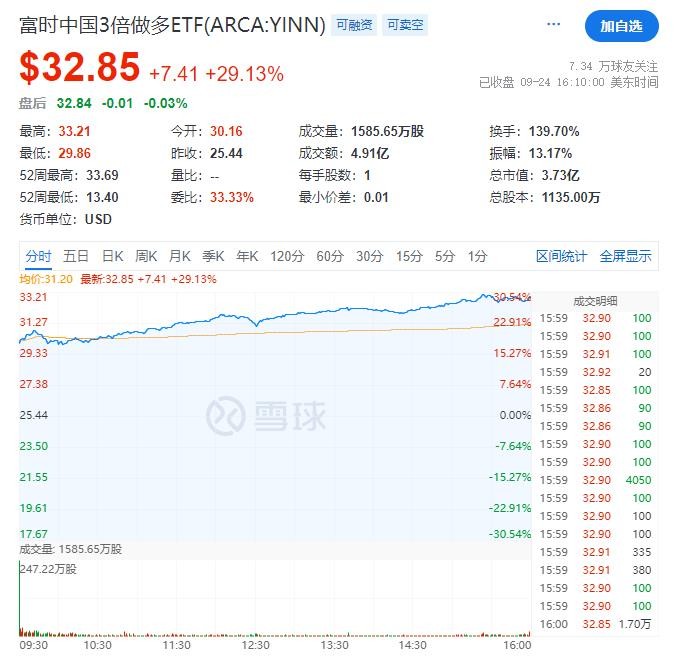Open the three-dot overflow menu
Image resolution: width=676 pixels, height=662 pixels.
click(553, 24)
